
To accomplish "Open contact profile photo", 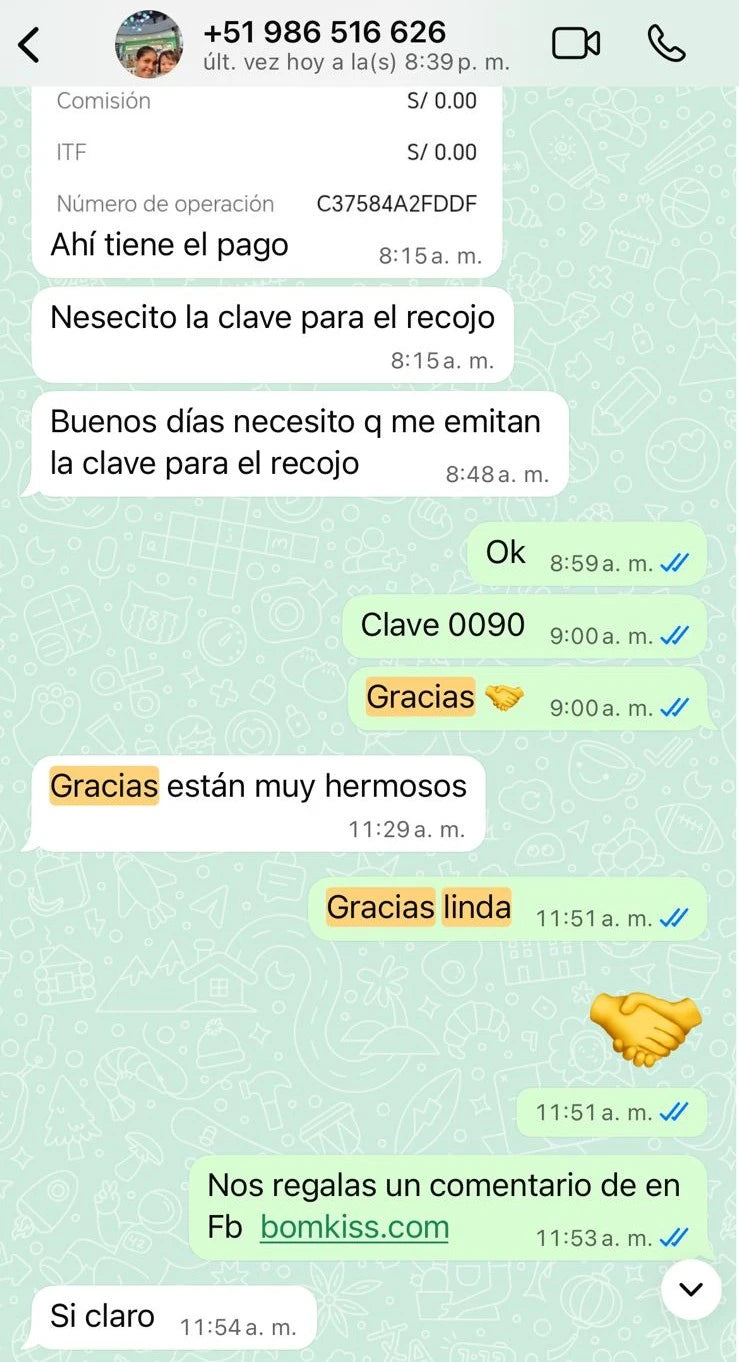I will pos(149,44).
